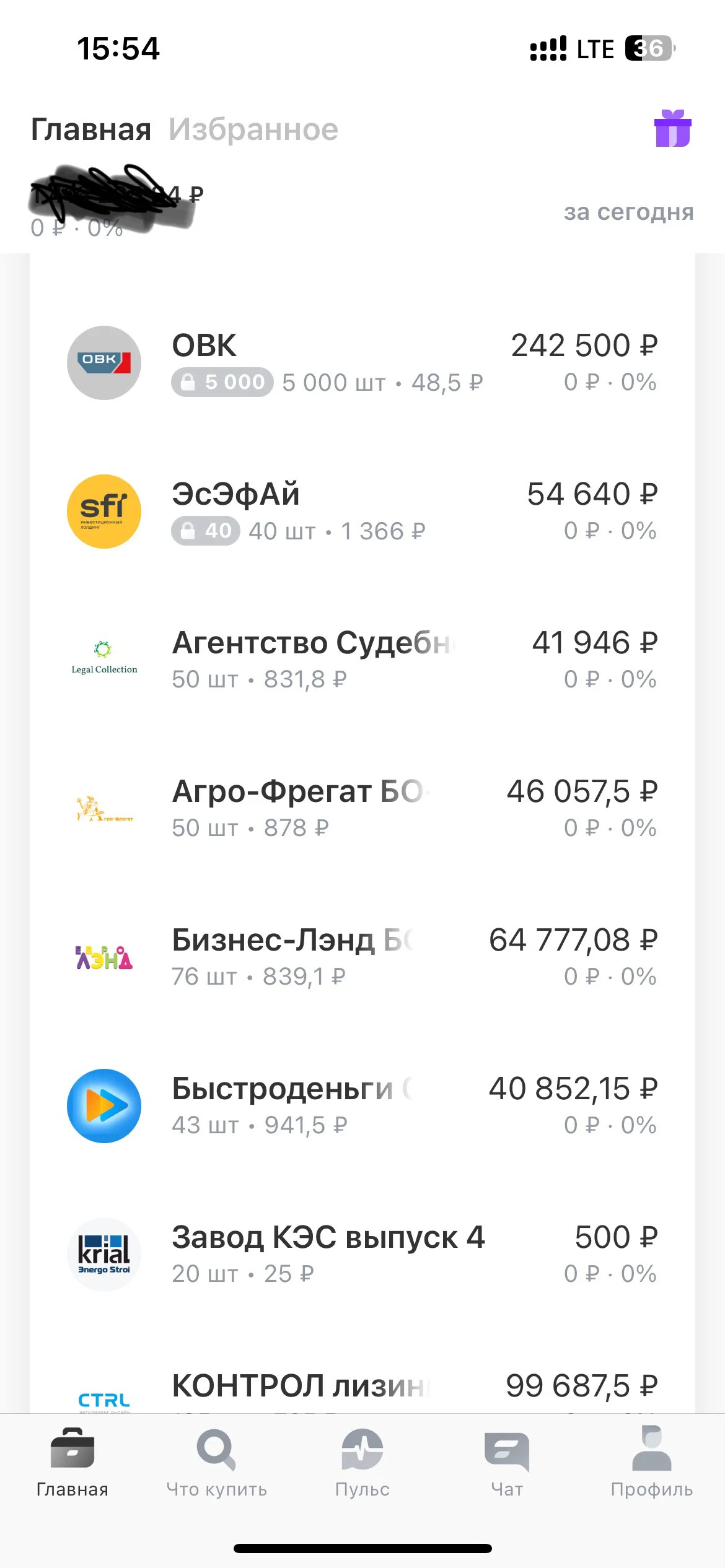Open Завод КЭС выпуск 4
This screenshot has width=725, height=1568.
coord(362,1255)
